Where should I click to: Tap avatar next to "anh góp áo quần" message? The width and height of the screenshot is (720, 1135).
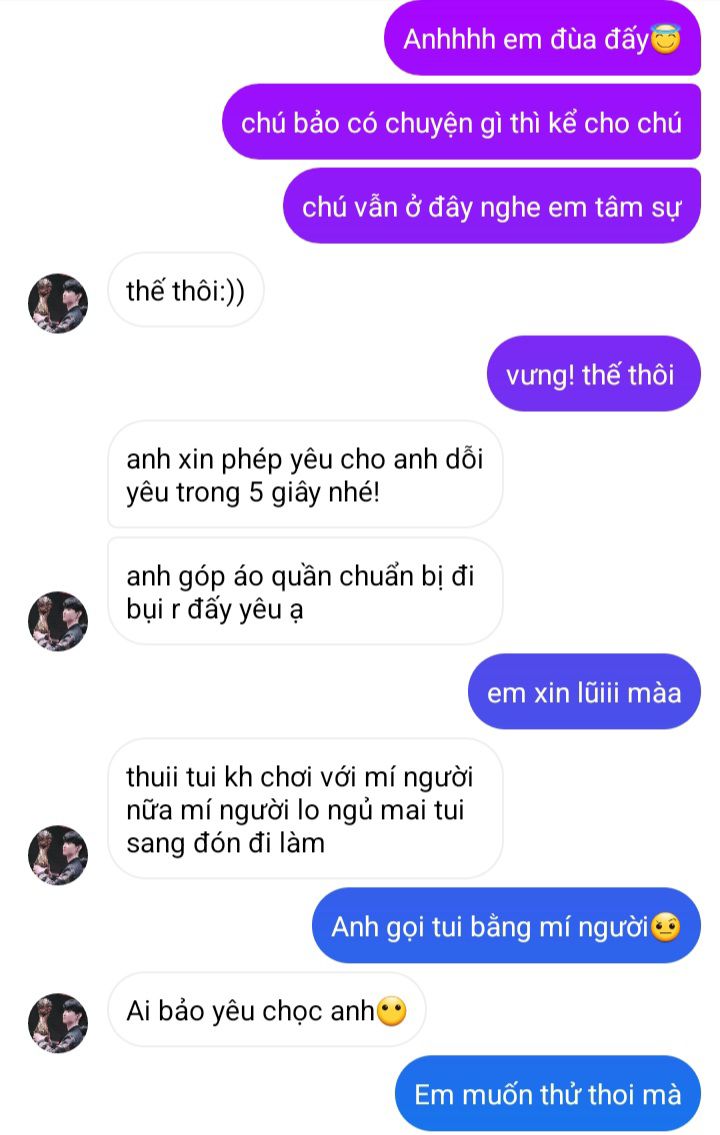[x=58, y=621]
